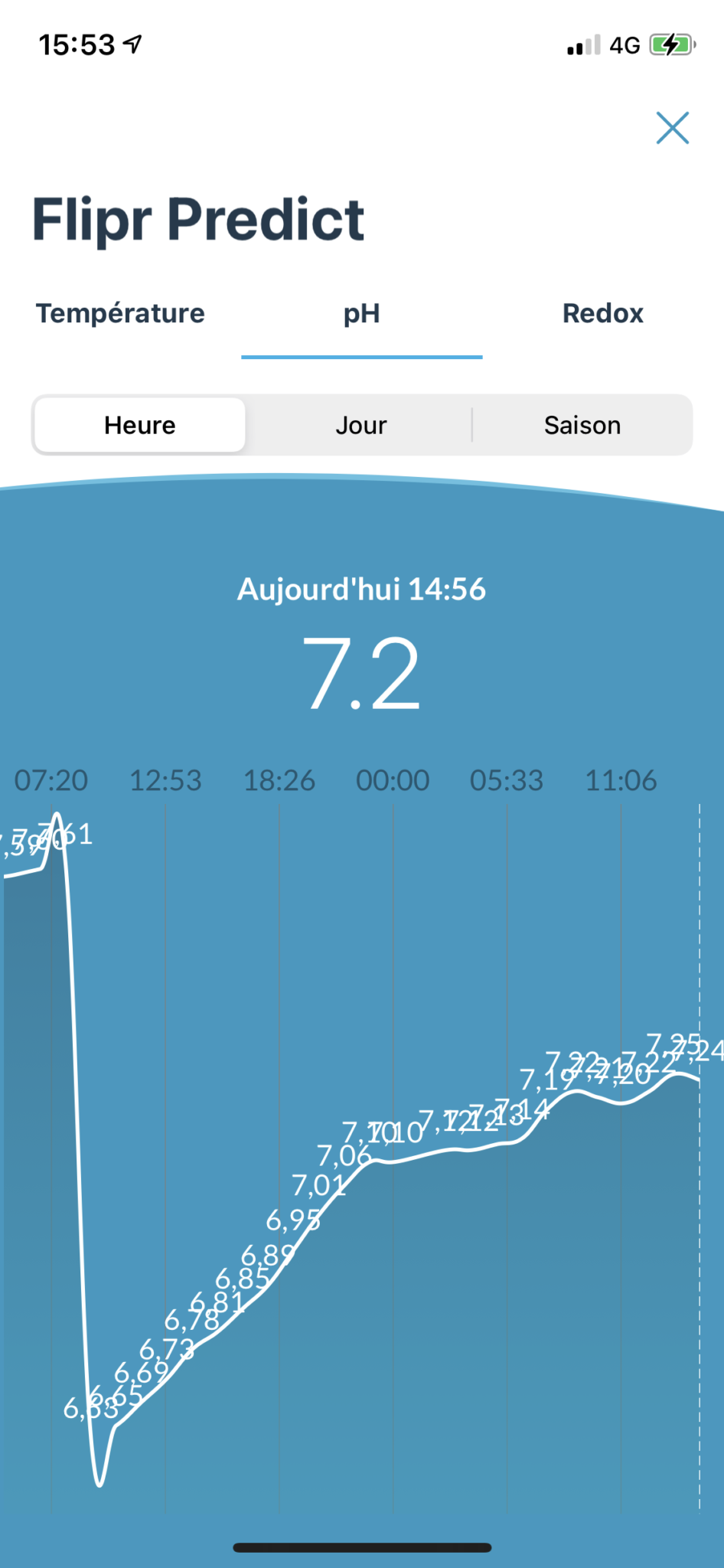Open the Redox tab
724x1568 pixels.
pos(603,314)
